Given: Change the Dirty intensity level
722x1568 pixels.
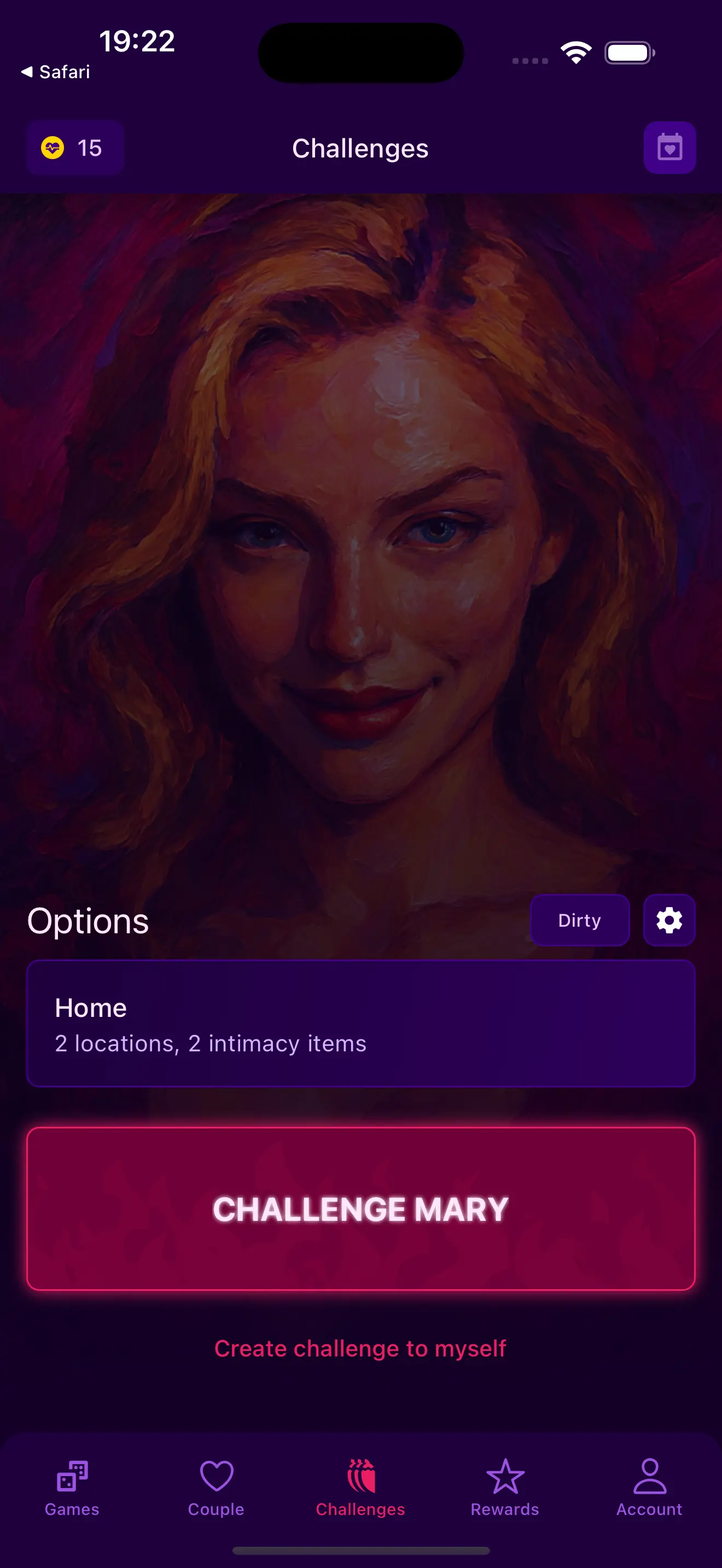Looking at the screenshot, I should point(580,920).
